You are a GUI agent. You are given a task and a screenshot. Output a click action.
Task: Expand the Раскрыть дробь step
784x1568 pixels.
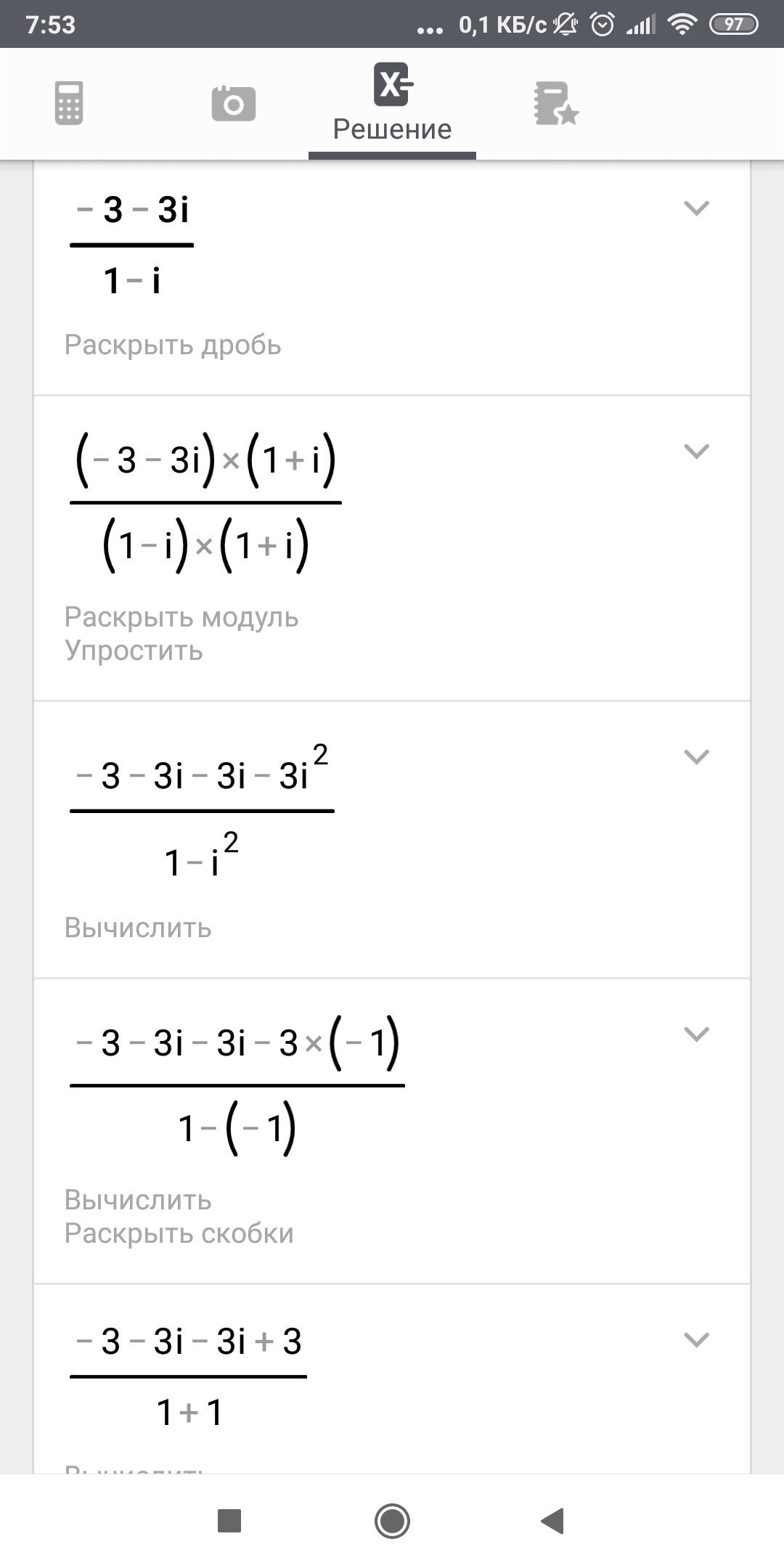coord(696,208)
